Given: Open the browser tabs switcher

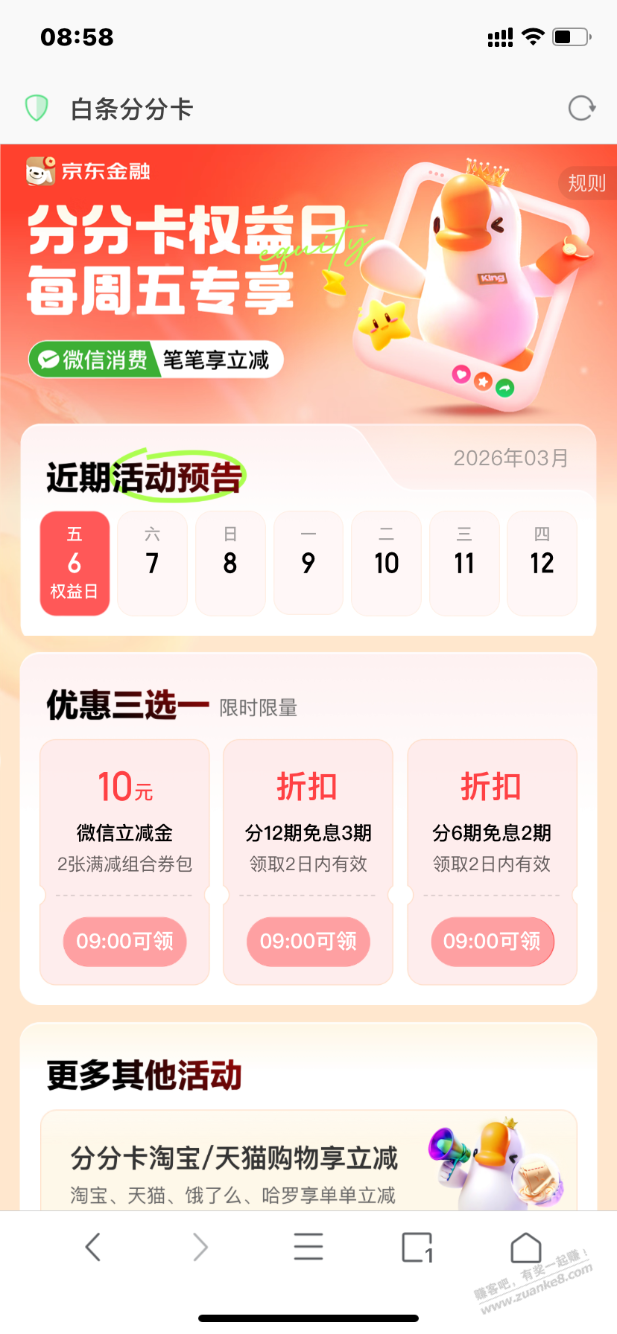Looking at the screenshot, I should pyautogui.click(x=416, y=1247).
